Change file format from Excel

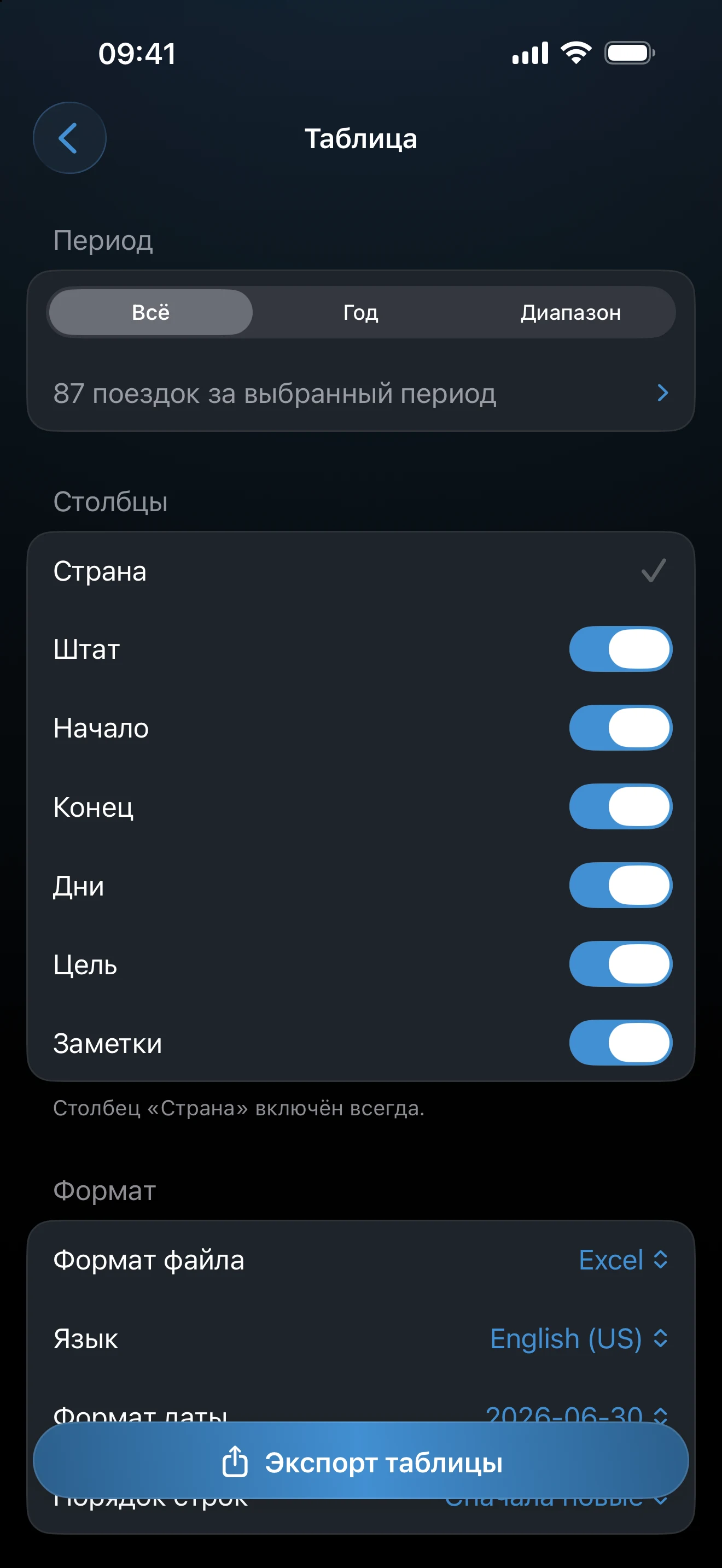click(x=624, y=1260)
